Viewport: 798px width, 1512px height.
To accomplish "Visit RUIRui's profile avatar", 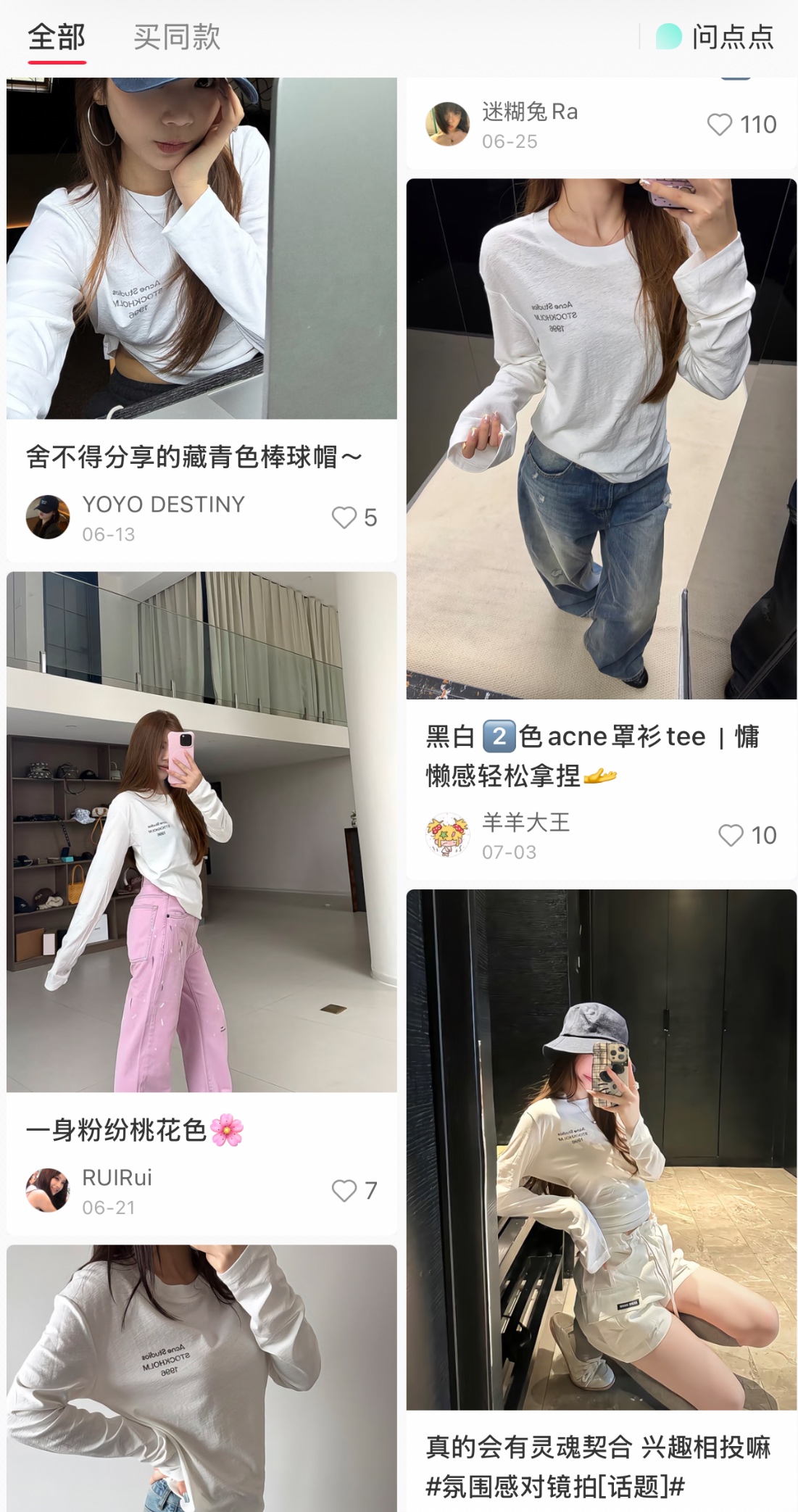I will click(x=48, y=1190).
